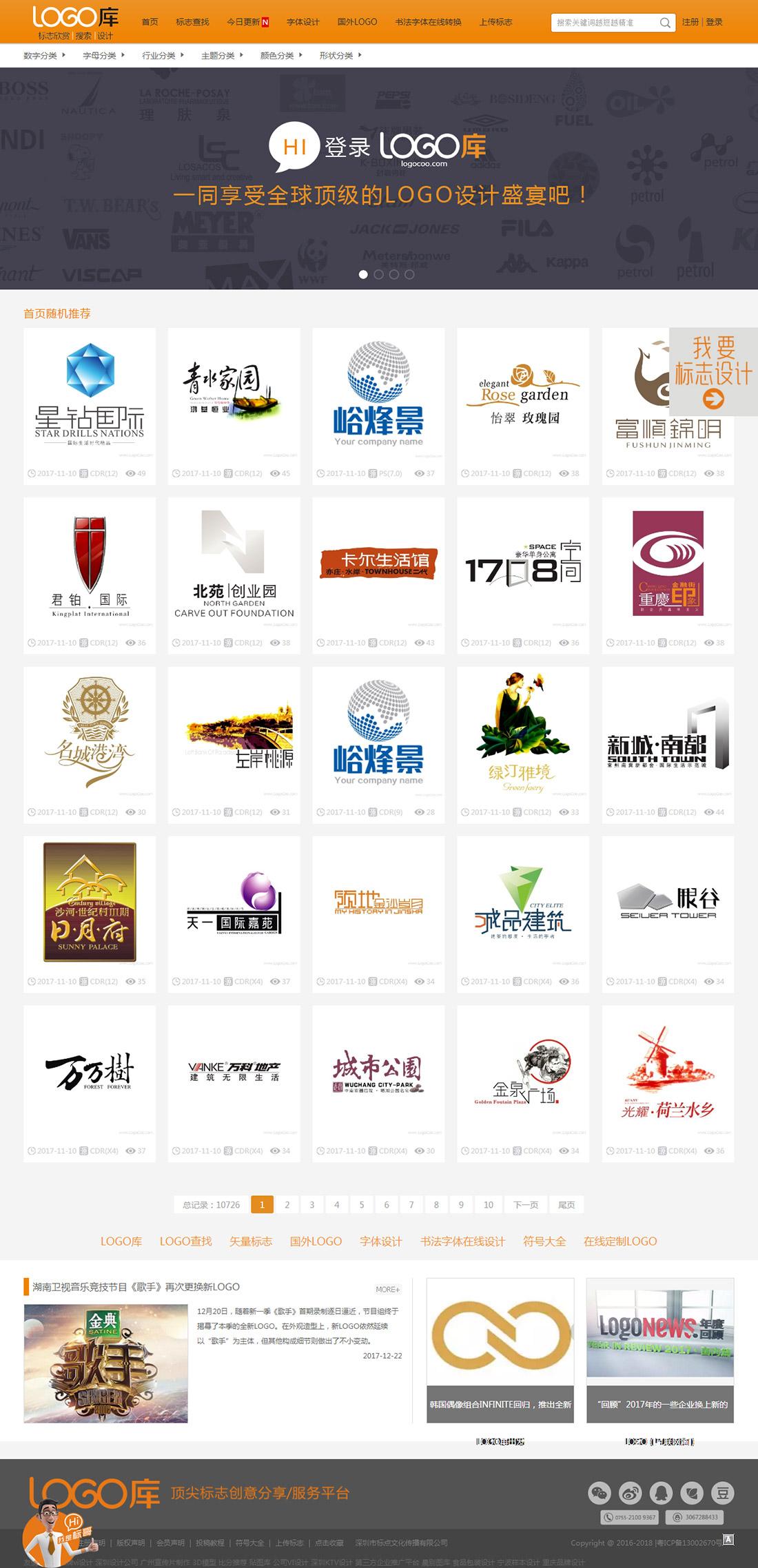Open the 星钻国际 logo card

[90, 406]
